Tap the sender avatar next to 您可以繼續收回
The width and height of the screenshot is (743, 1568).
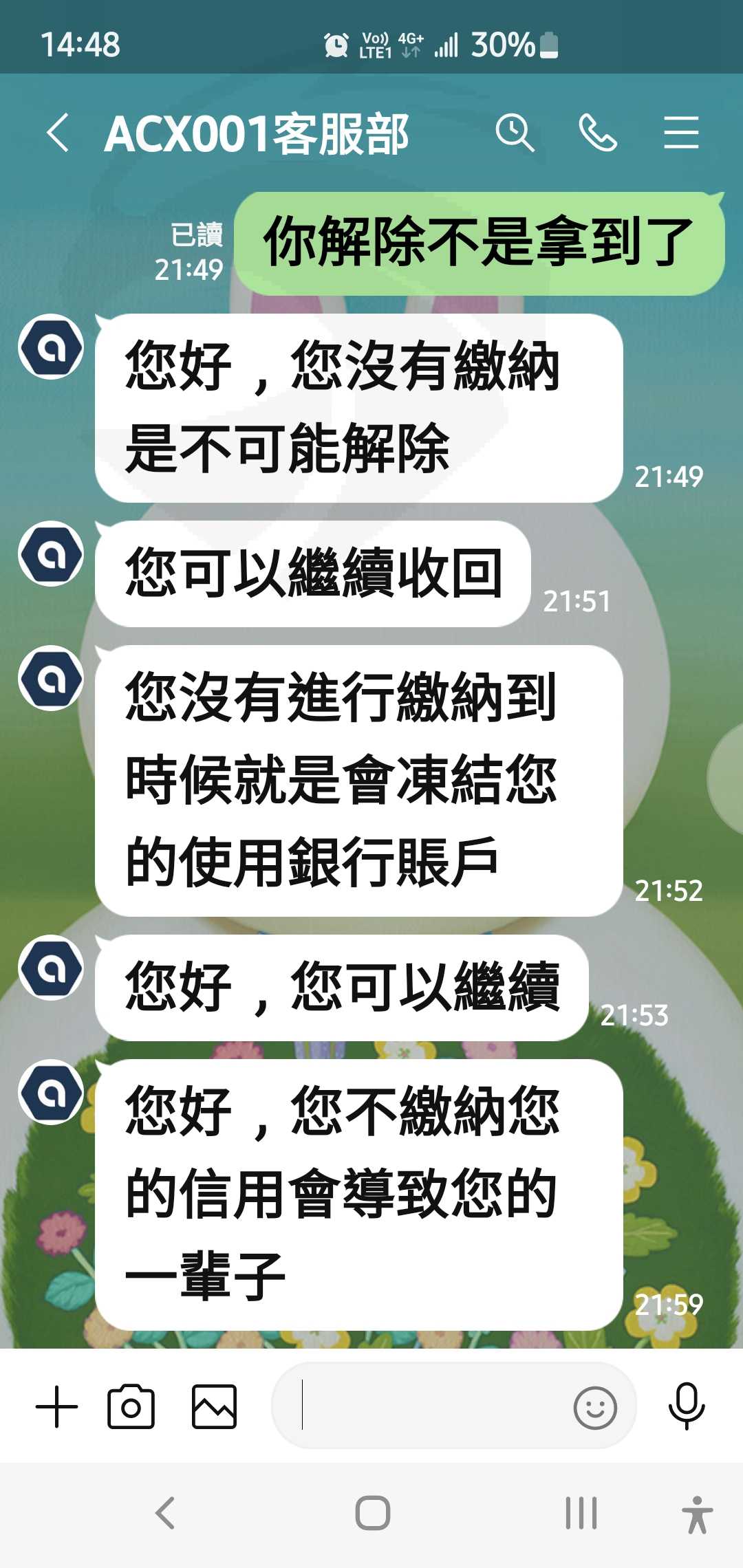click(51, 554)
